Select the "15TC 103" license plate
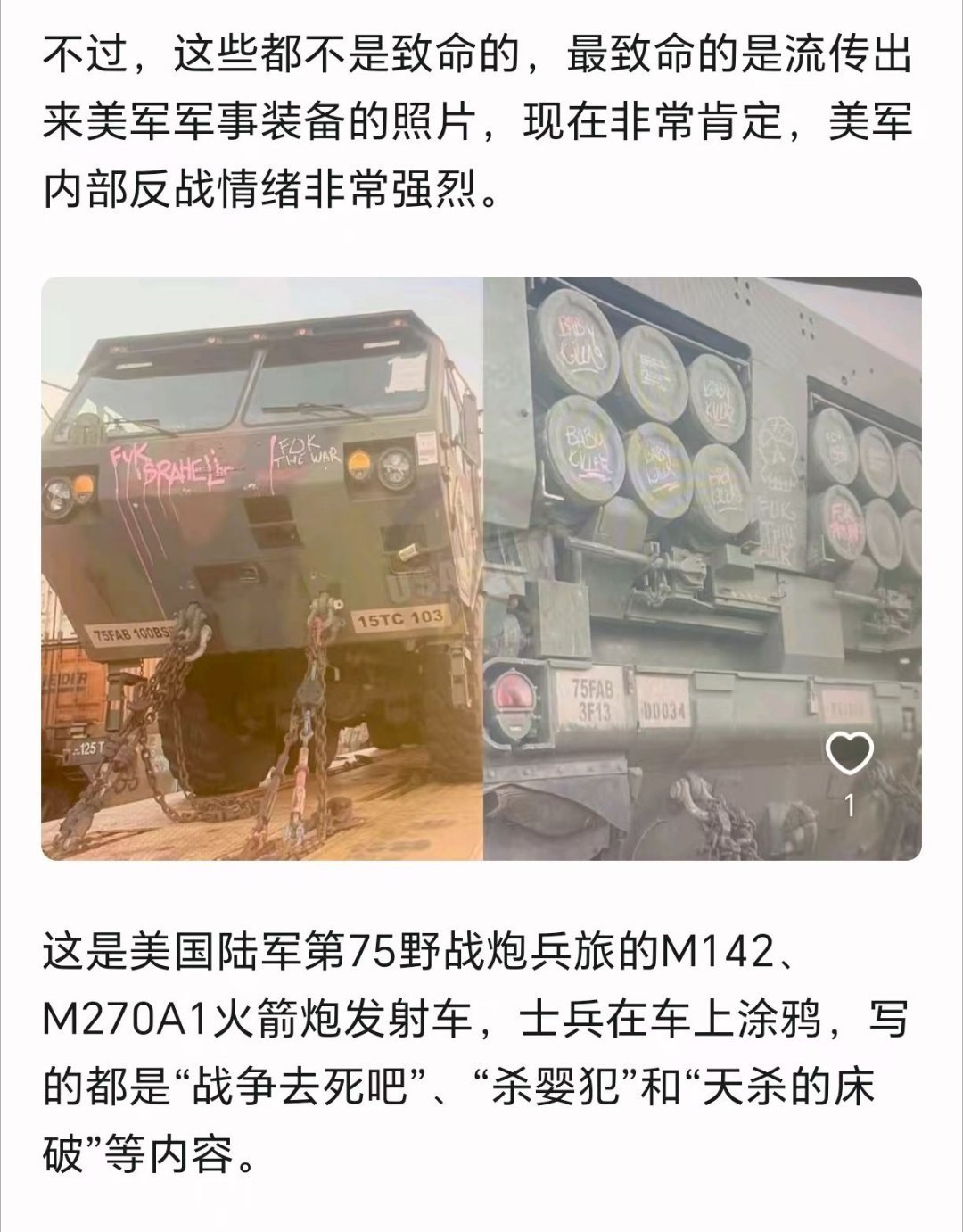Screen dimensions: 963x1232 (400, 617)
